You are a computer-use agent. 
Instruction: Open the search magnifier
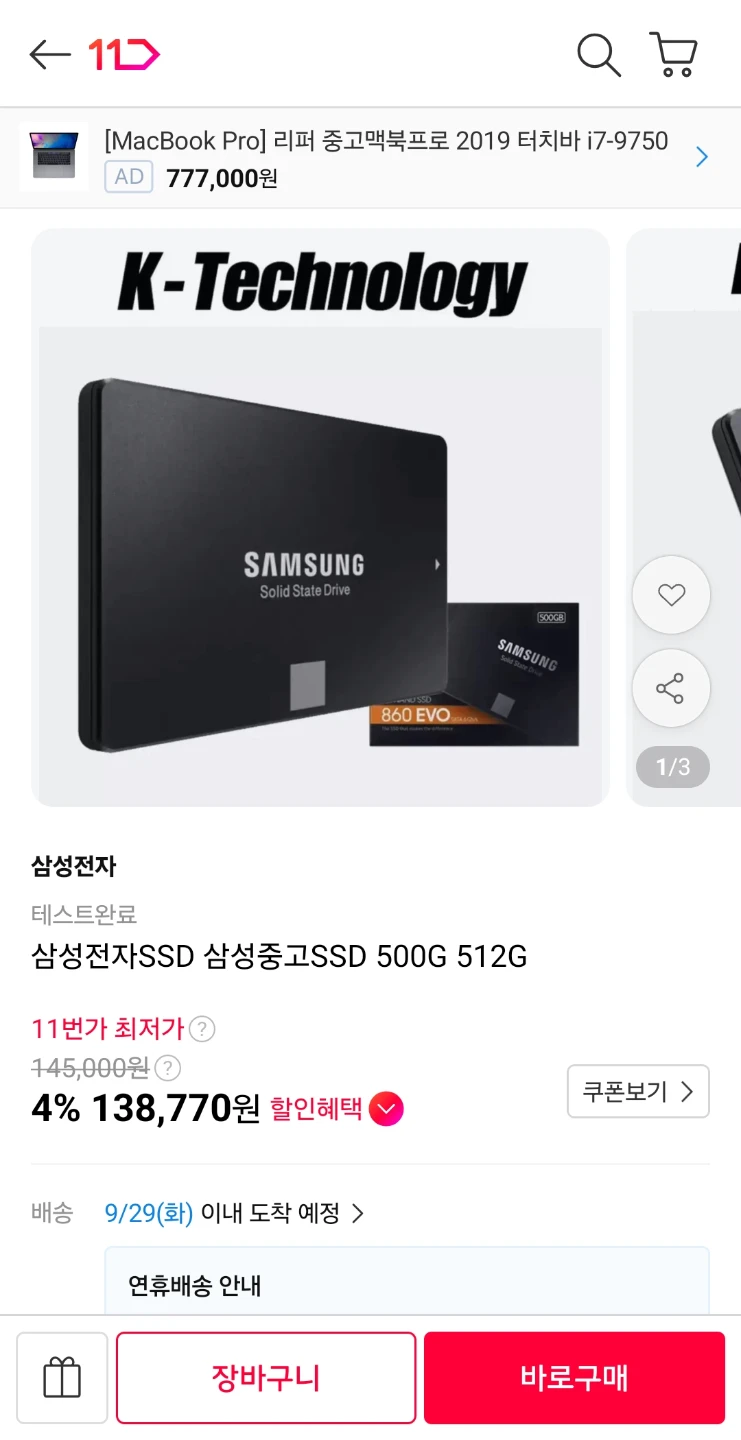click(x=599, y=55)
